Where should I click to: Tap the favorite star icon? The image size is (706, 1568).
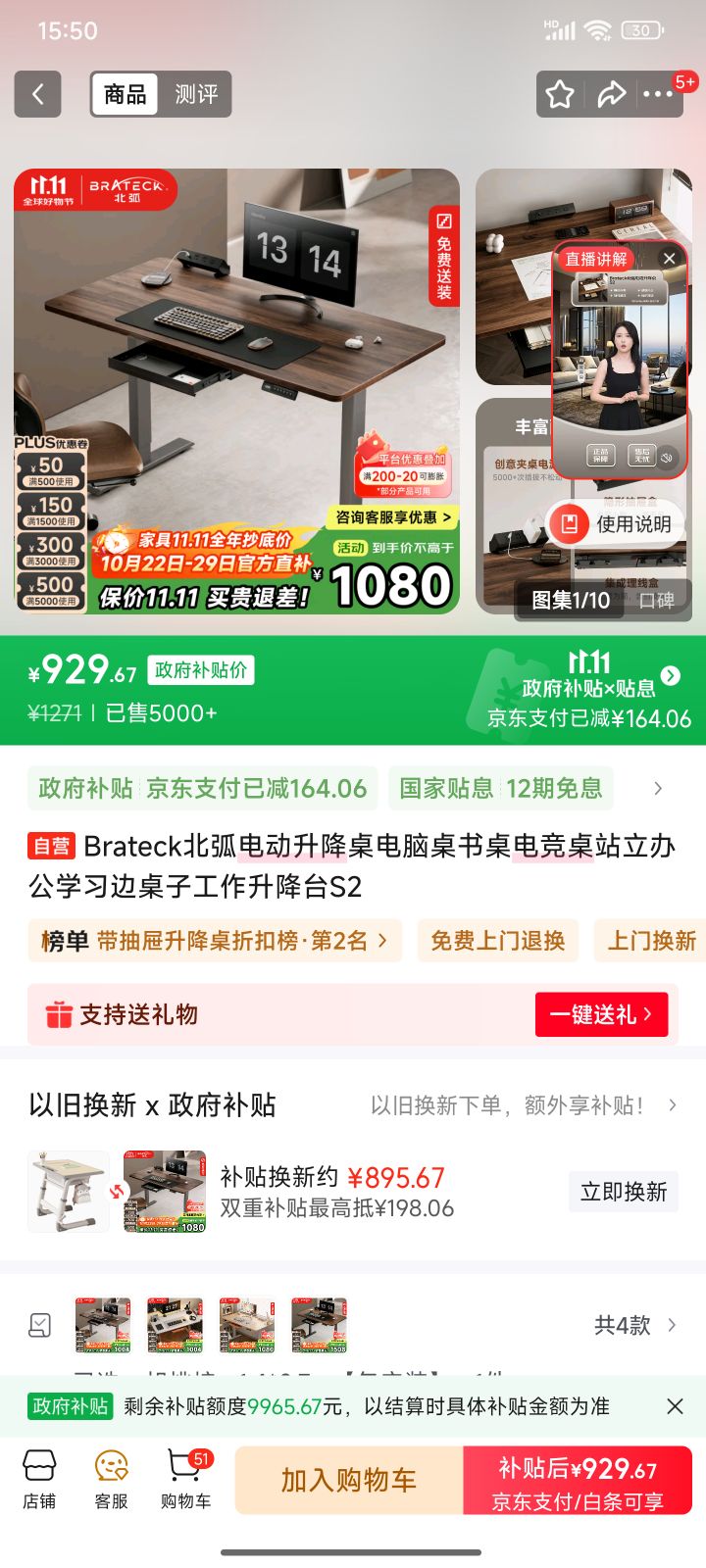(x=560, y=94)
